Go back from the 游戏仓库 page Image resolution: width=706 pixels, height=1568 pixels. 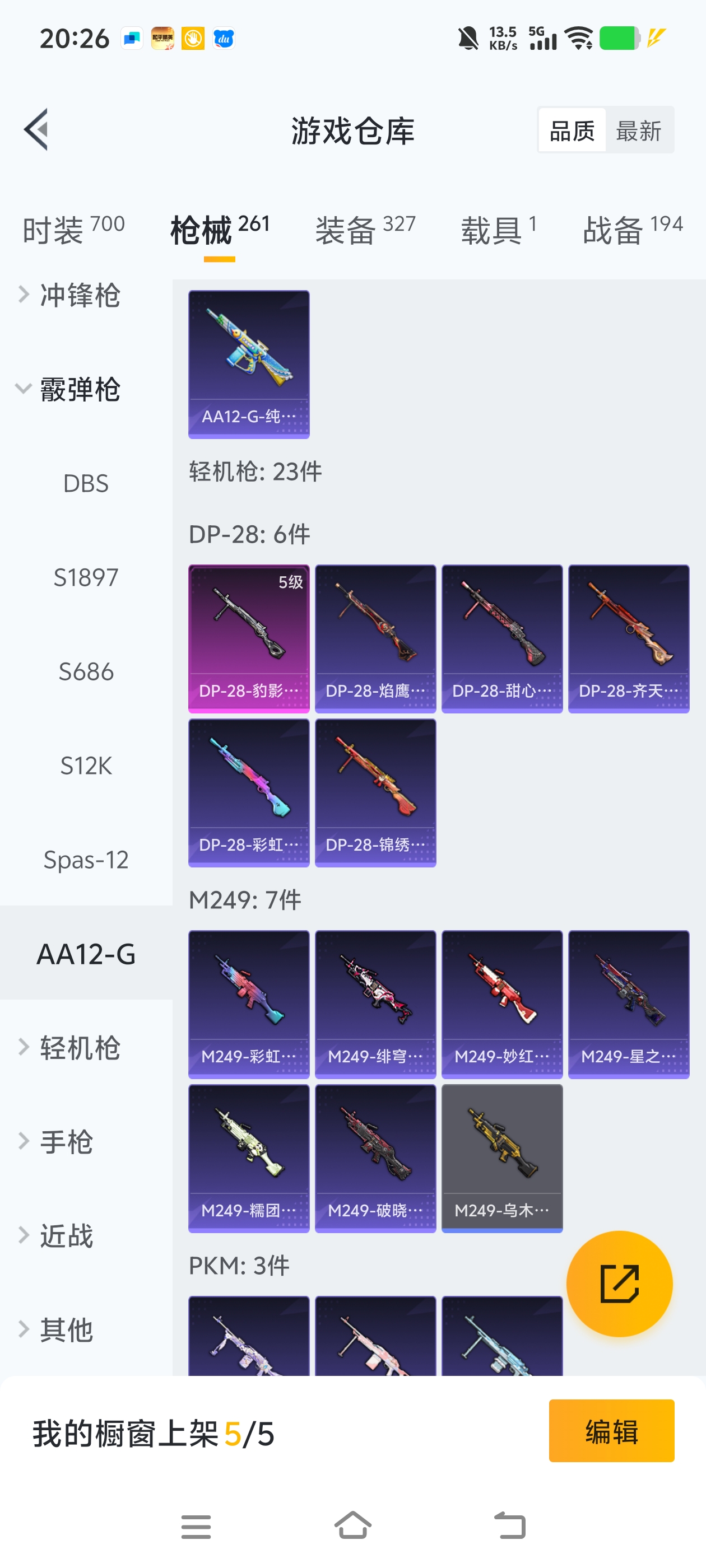36,130
